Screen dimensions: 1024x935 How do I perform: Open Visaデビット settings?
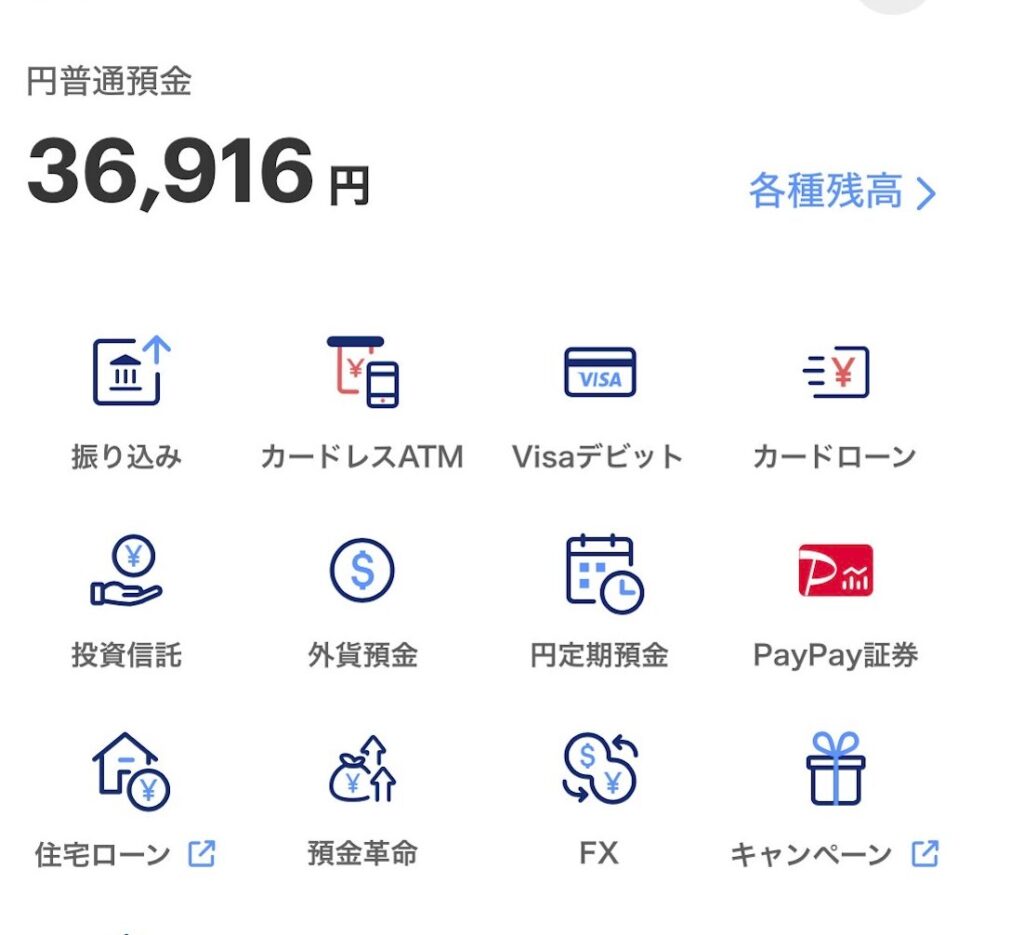(x=598, y=400)
